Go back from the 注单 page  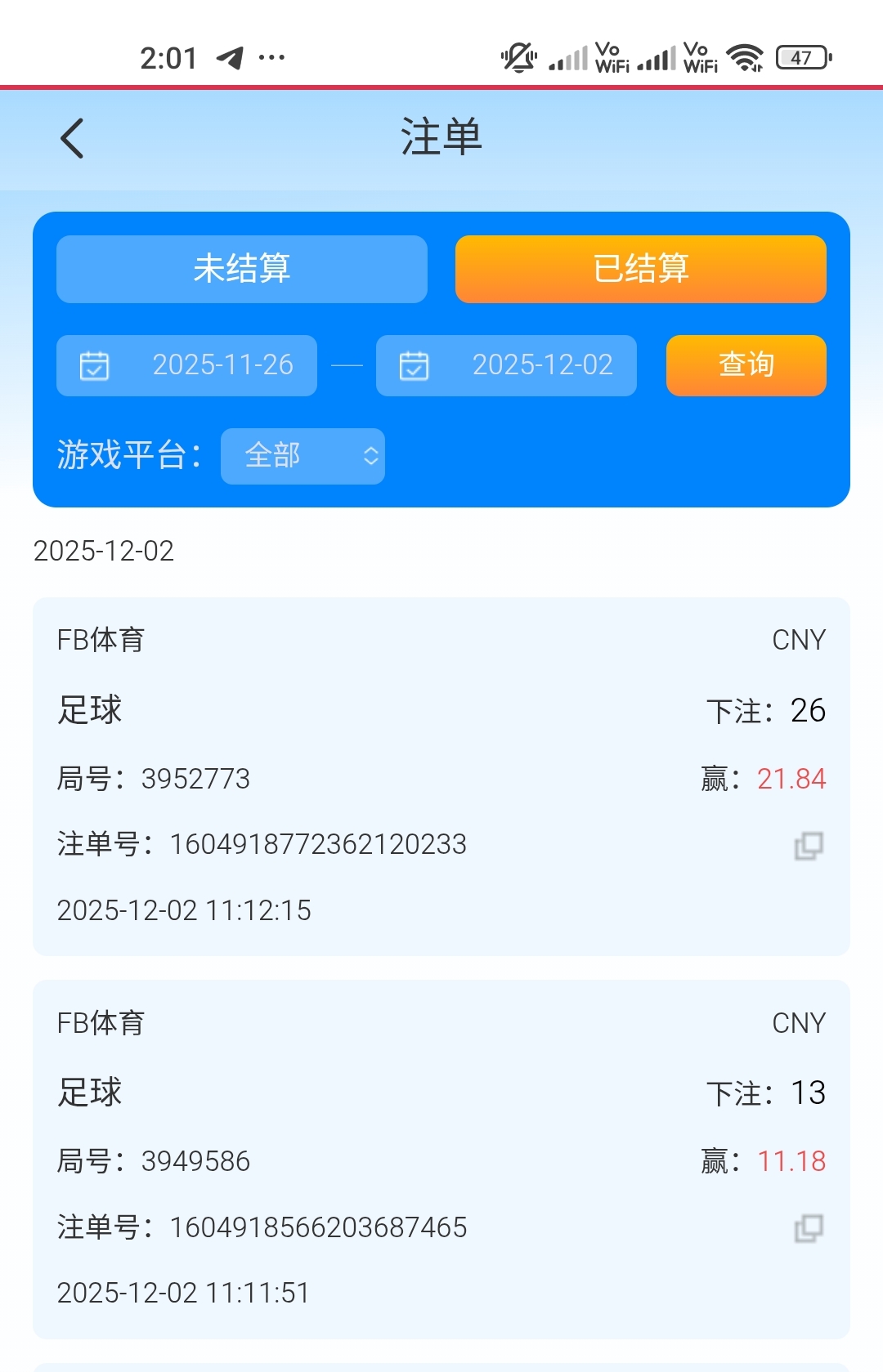point(72,138)
